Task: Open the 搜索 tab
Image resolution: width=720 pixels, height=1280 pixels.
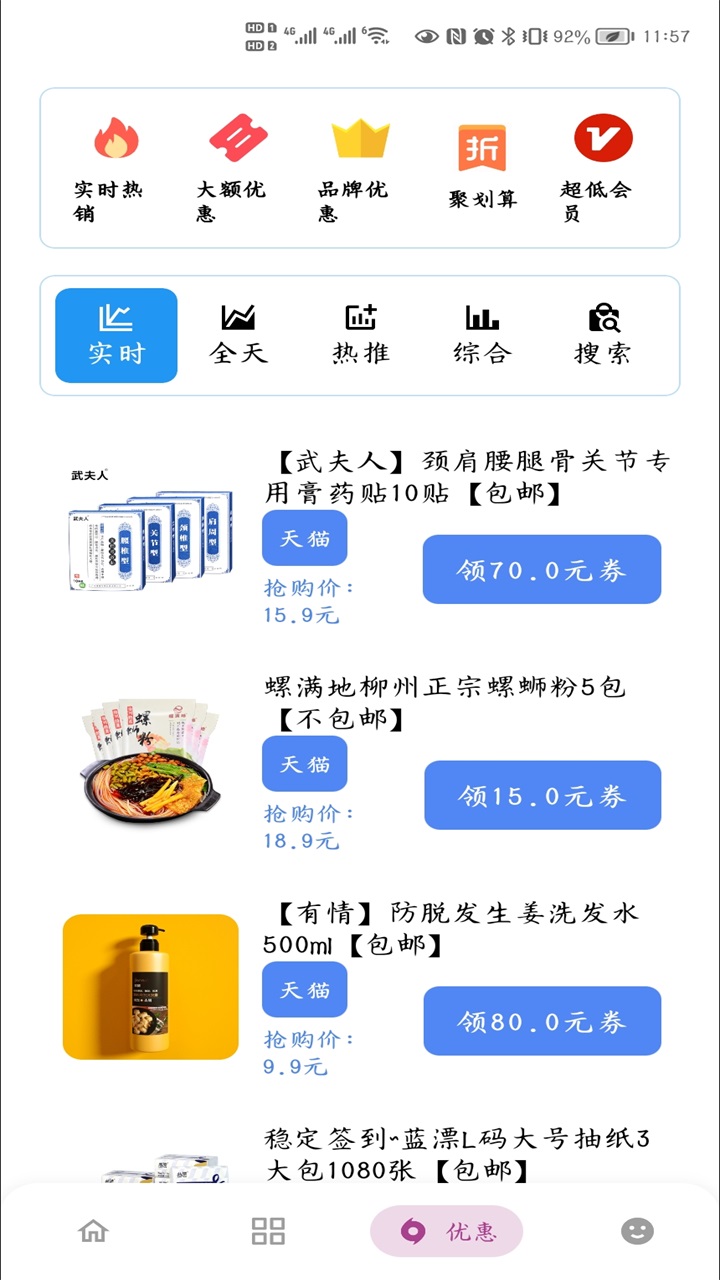Action: pyautogui.click(x=603, y=336)
